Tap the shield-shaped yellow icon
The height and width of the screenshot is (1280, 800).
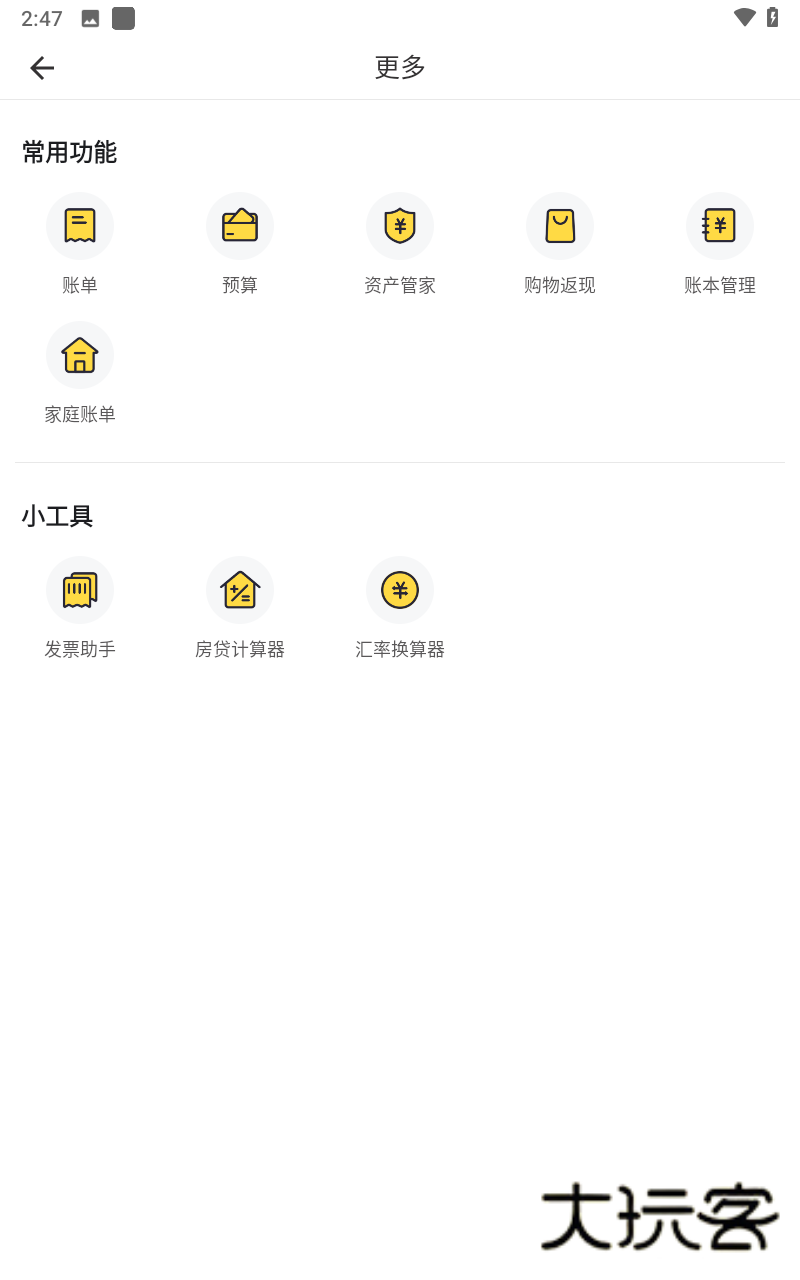[400, 226]
